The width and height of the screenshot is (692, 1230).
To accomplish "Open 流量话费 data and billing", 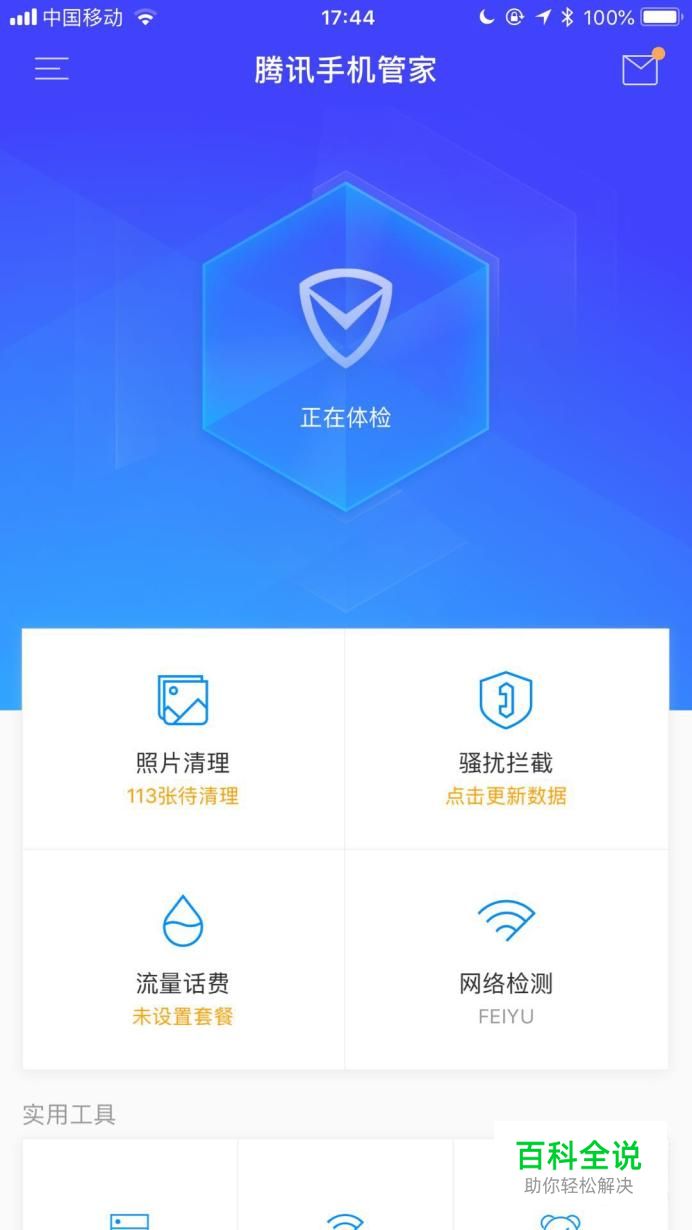I will click(x=183, y=960).
